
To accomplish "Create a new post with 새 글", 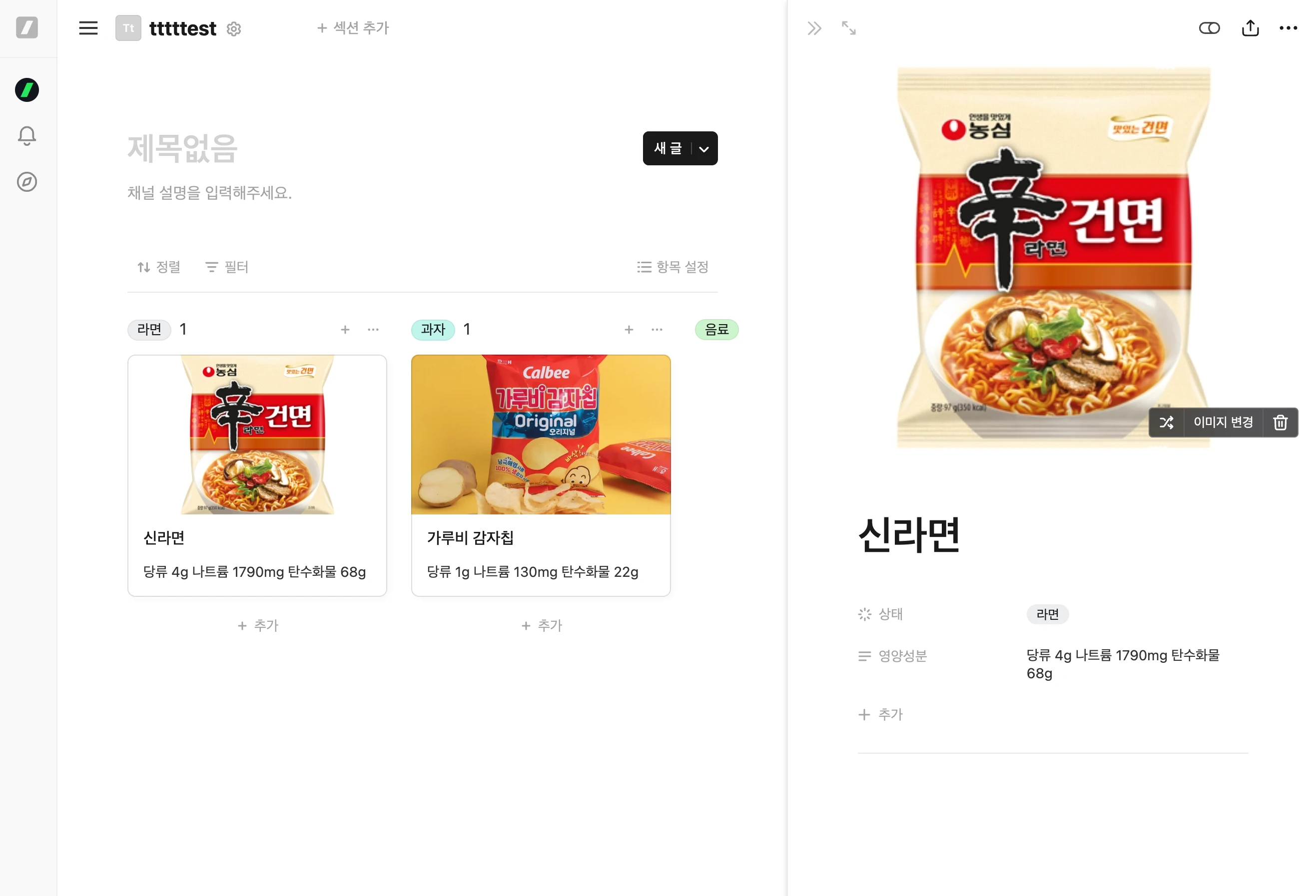I will click(668, 148).
